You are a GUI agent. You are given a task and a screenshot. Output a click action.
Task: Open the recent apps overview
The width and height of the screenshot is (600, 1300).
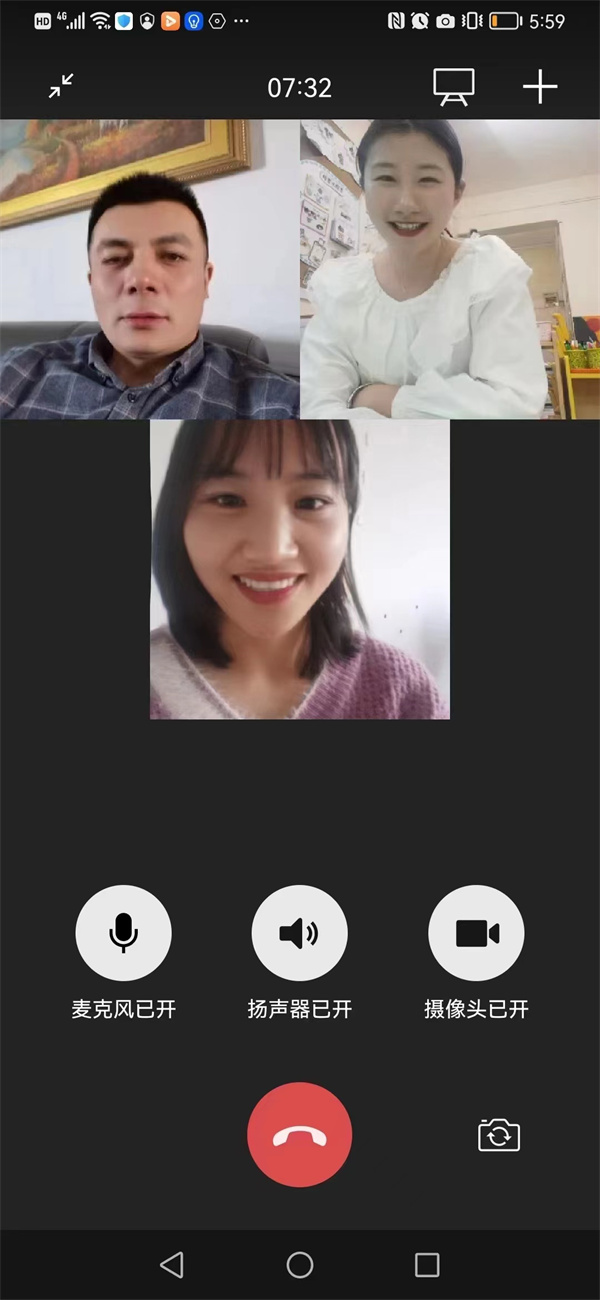click(427, 1264)
